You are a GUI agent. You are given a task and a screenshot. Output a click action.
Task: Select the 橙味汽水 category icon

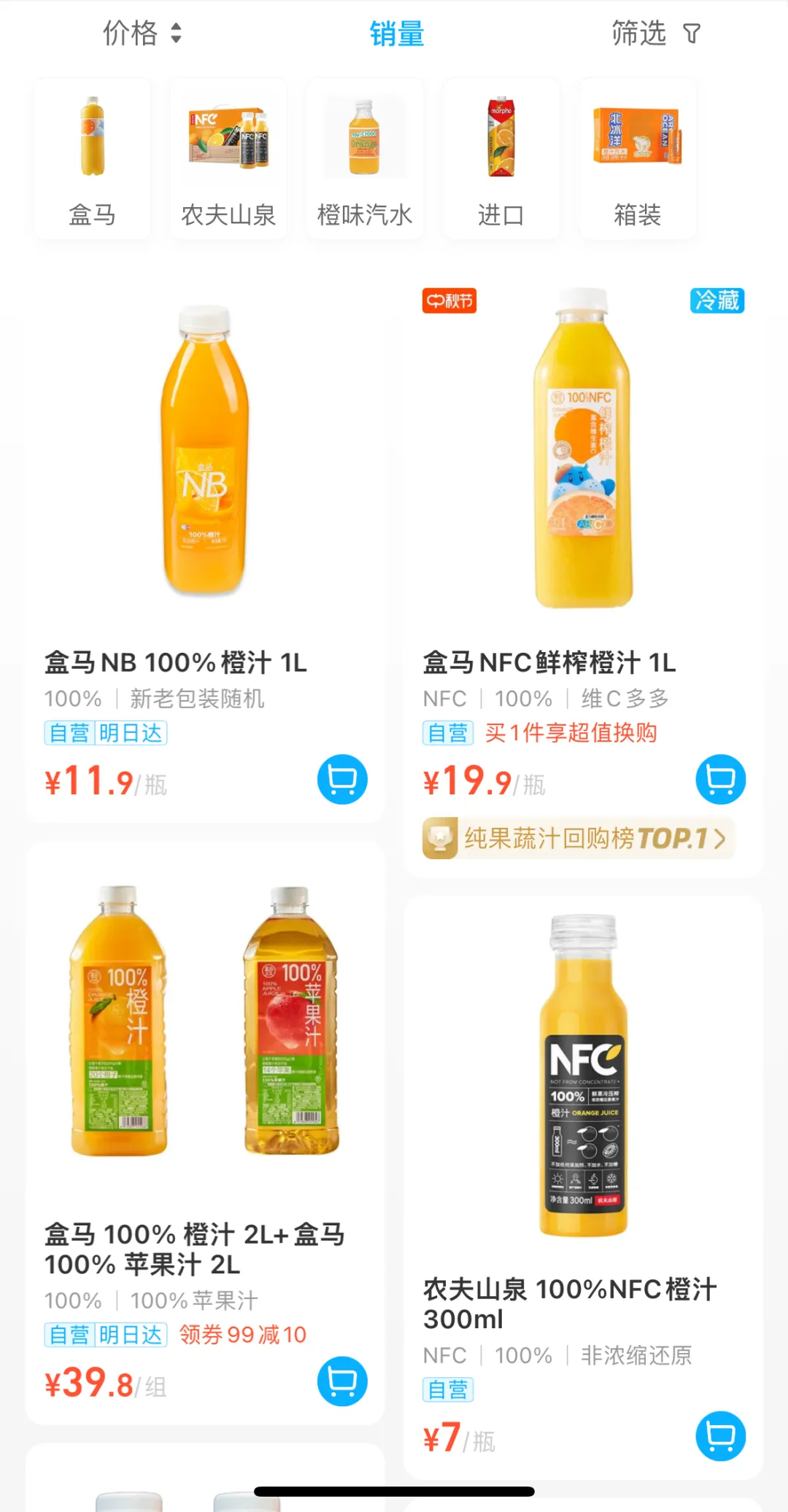tap(364, 157)
